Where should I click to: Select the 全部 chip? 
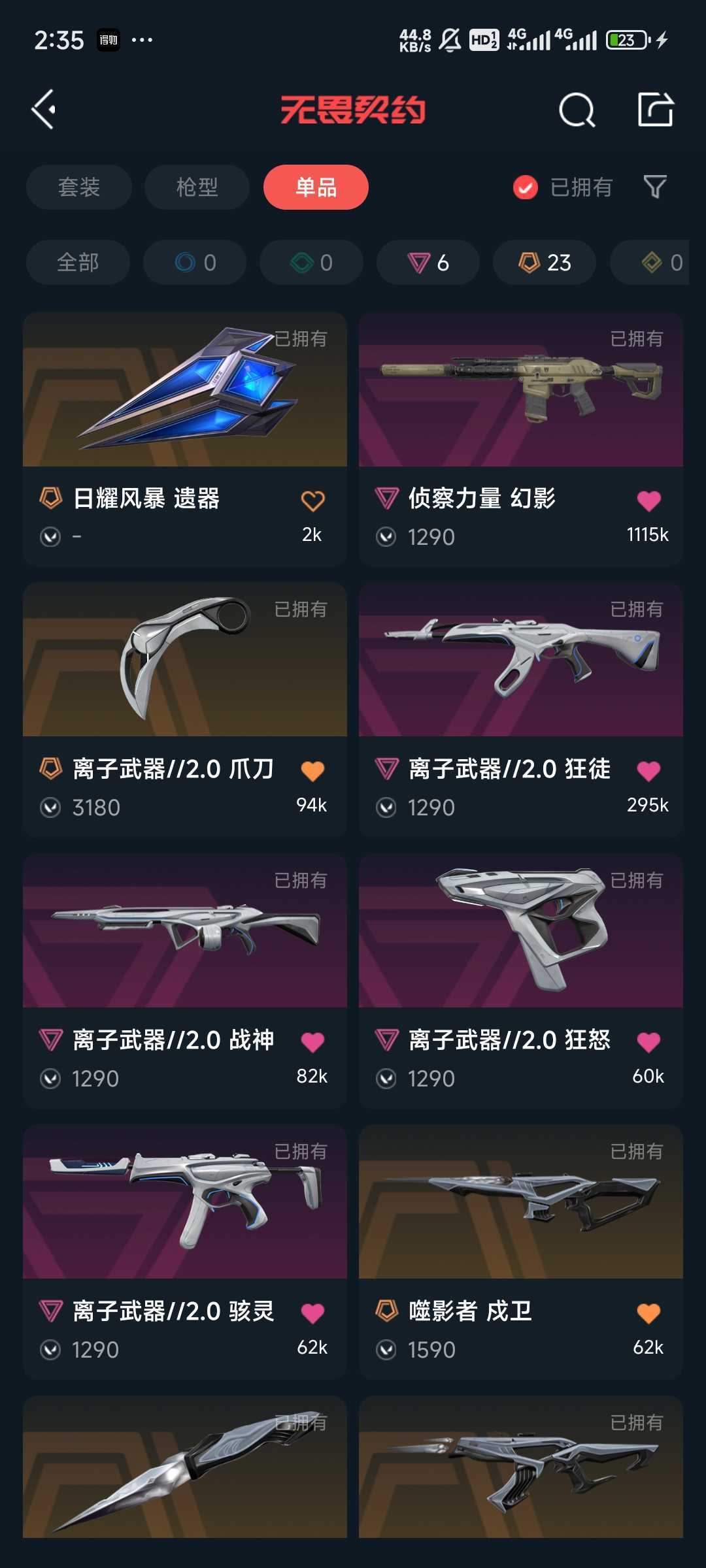(x=78, y=263)
